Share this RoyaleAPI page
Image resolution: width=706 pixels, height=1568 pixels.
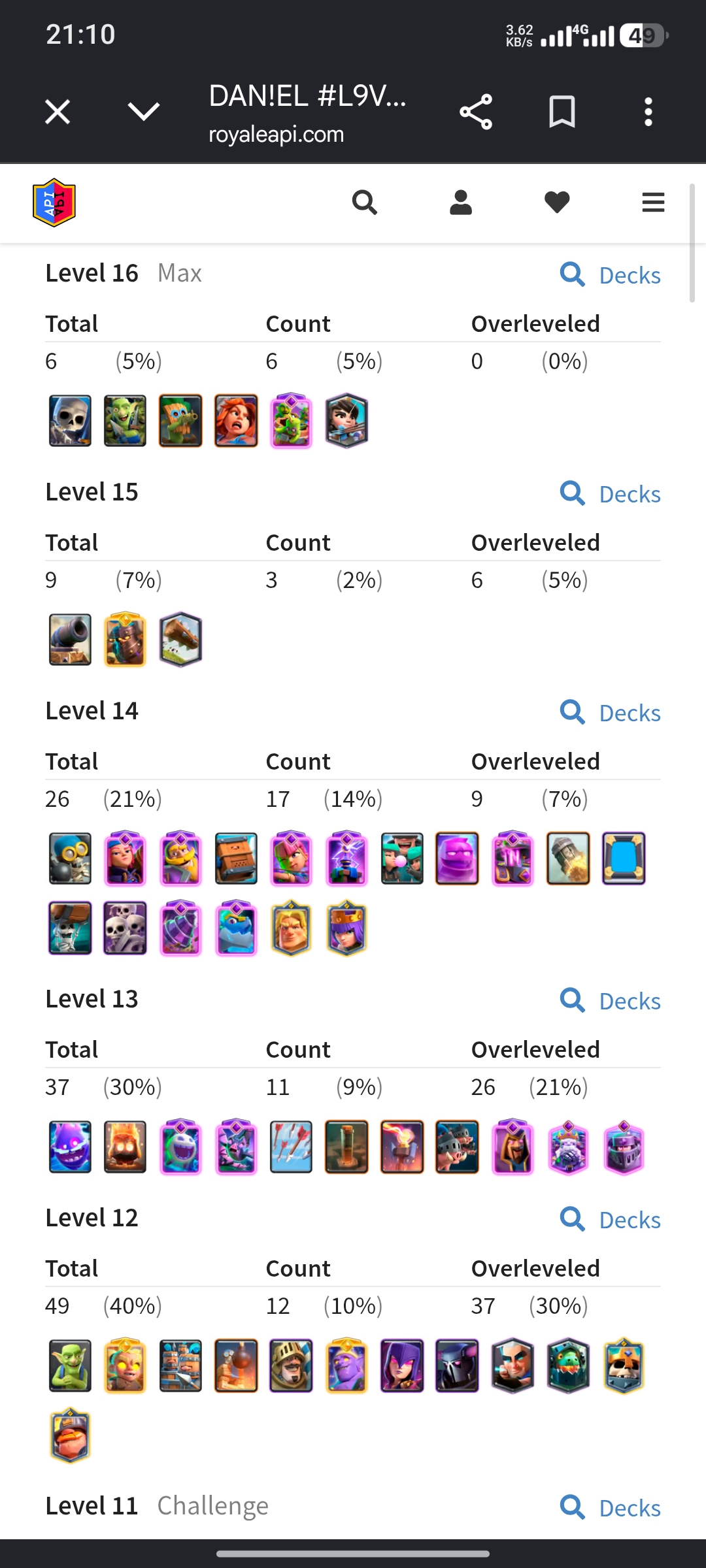[476, 112]
